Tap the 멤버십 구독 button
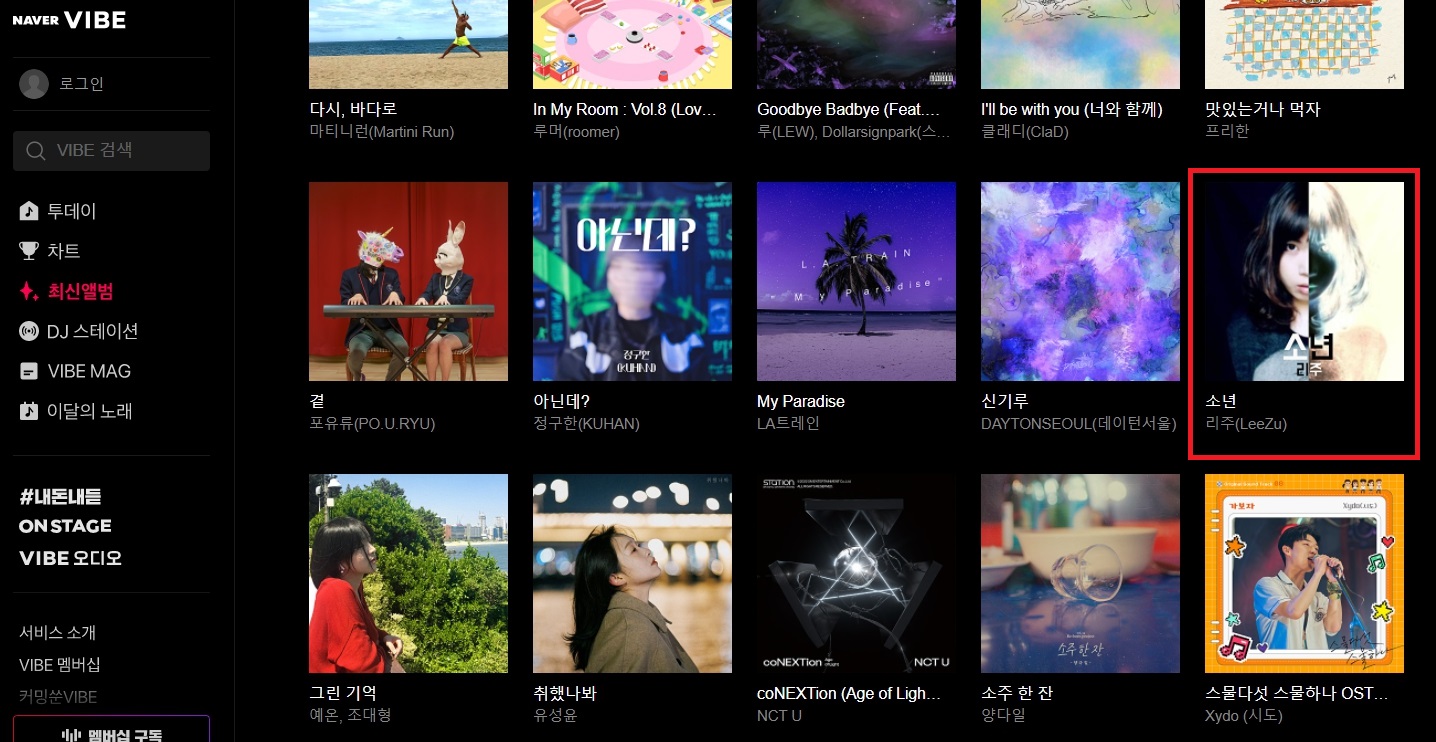The width and height of the screenshot is (1436, 742). pyautogui.click(x=111, y=733)
